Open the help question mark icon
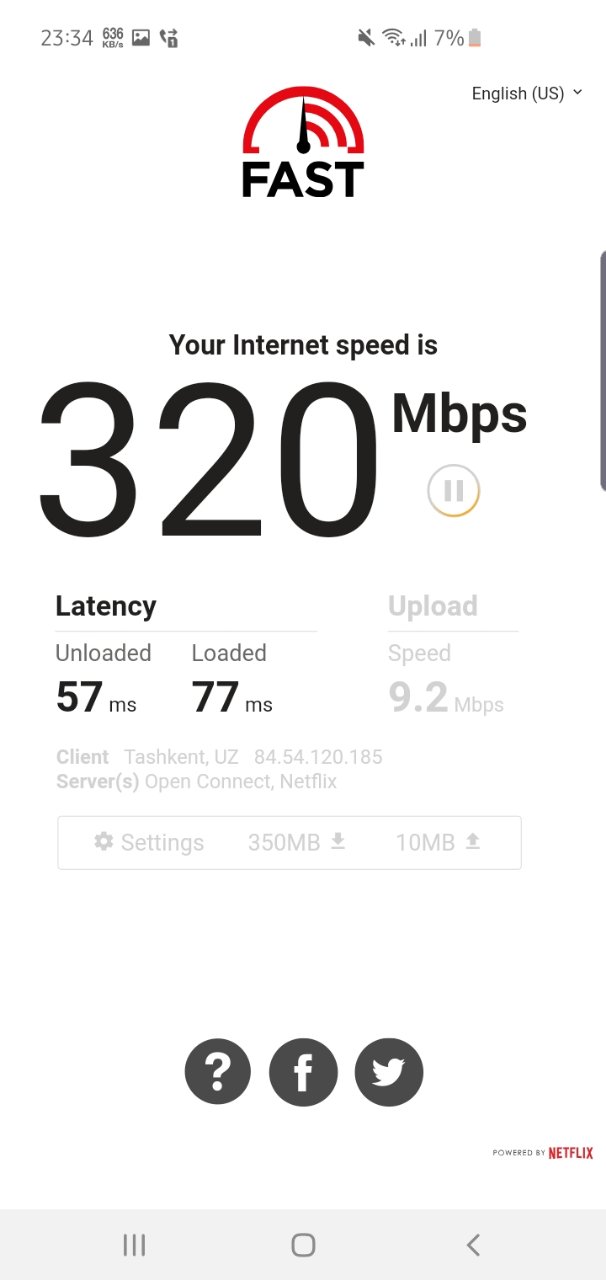Screen dimensions: 606x1280 [x=219, y=1073]
